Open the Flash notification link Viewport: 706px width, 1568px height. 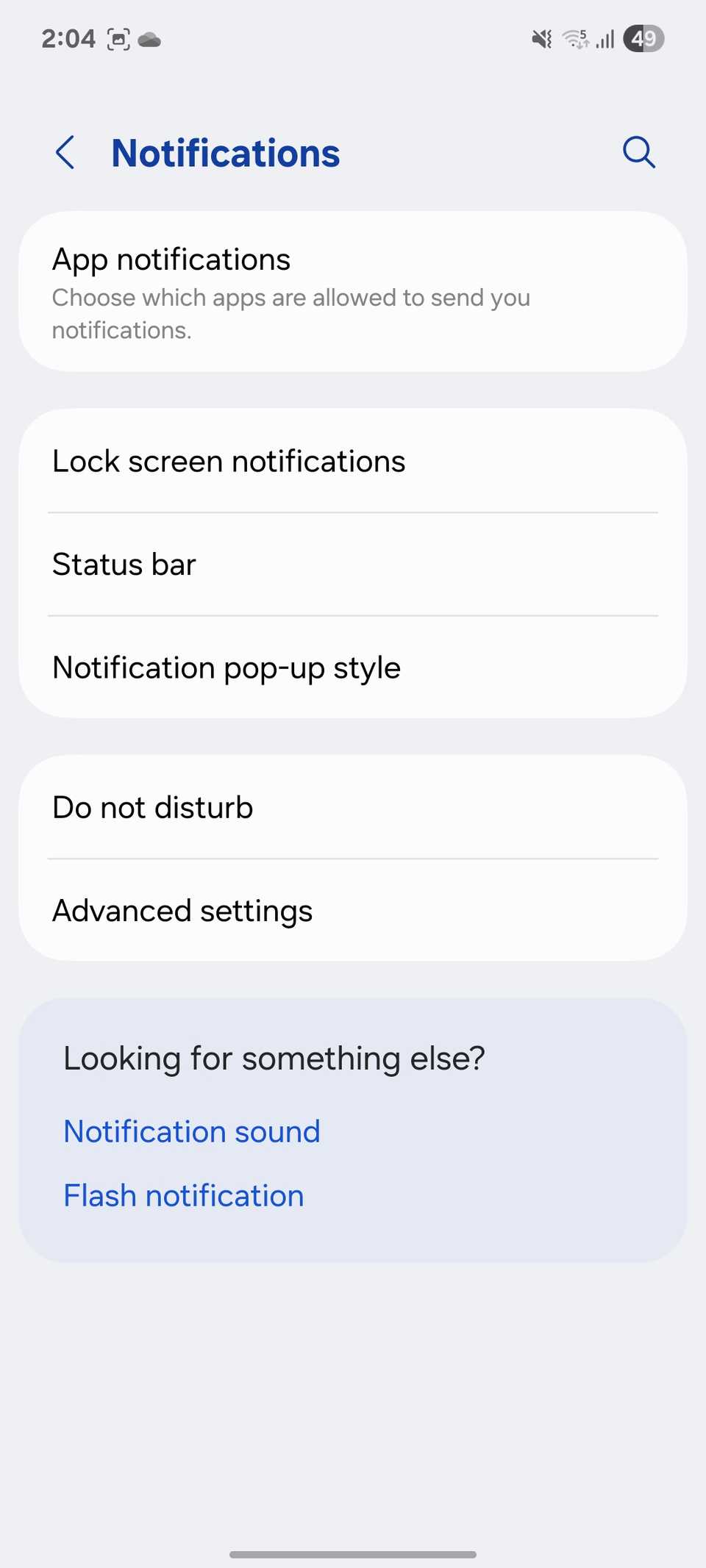pyautogui.click(x=184, y=1195)
